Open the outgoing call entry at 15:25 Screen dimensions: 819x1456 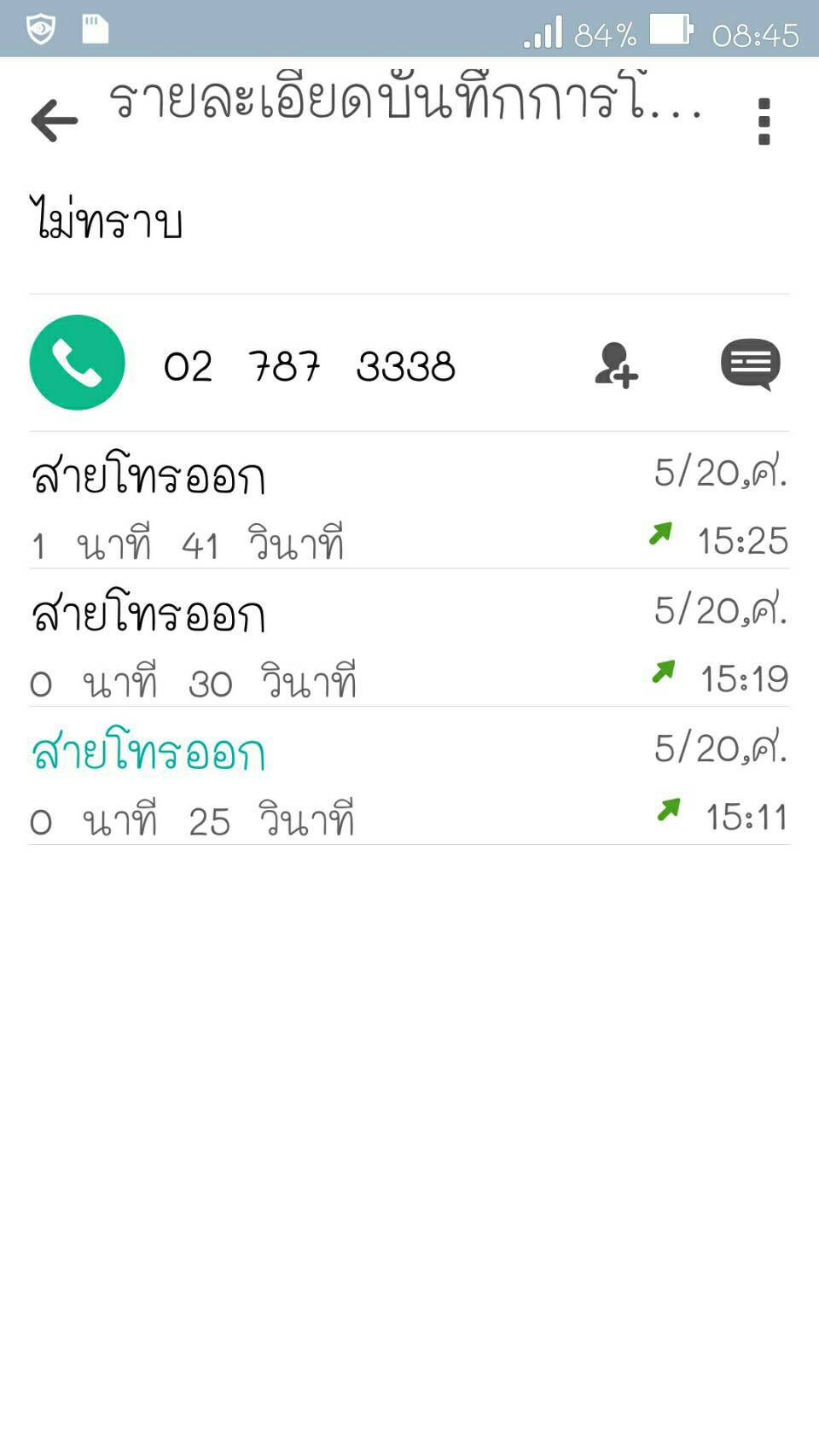tap(409, 500)
